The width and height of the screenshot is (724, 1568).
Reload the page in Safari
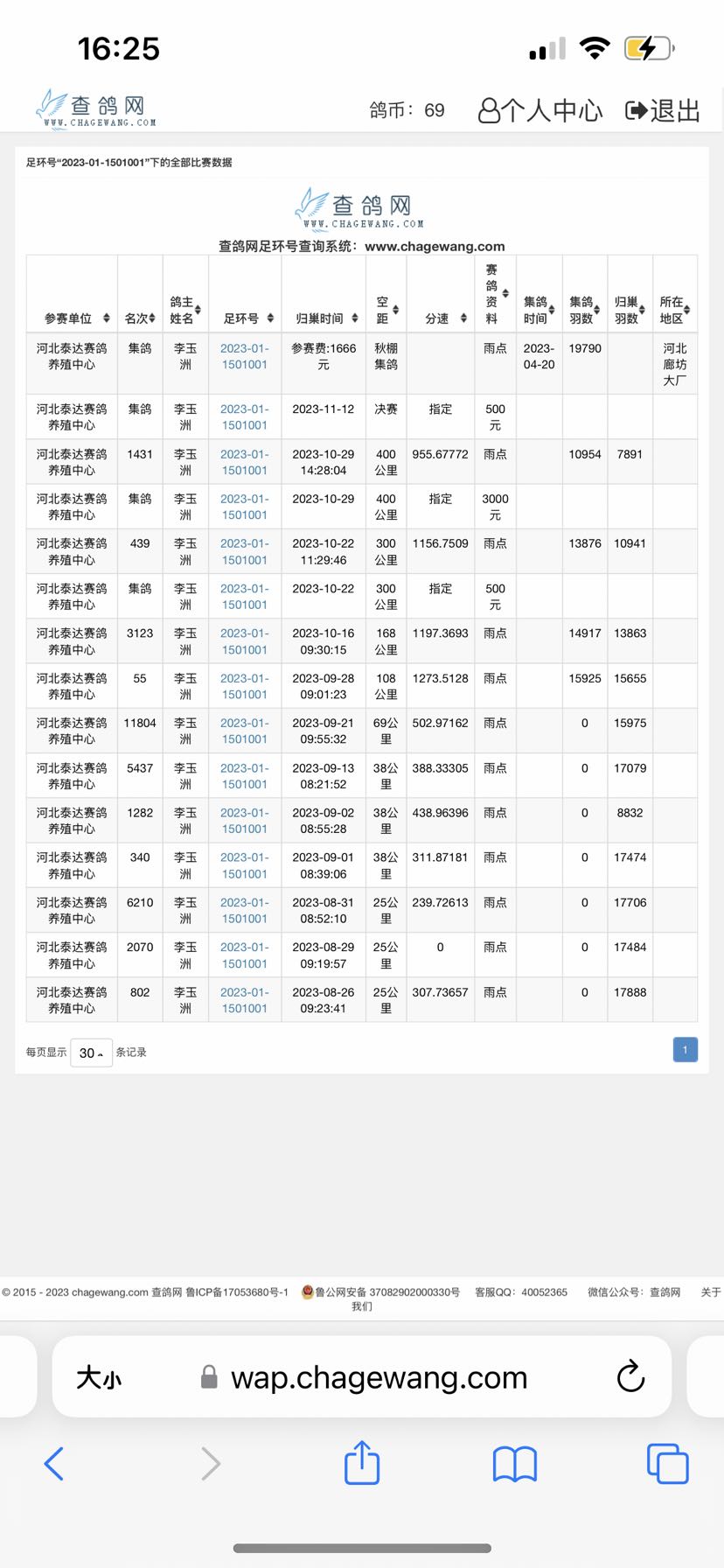point(630,1376)
